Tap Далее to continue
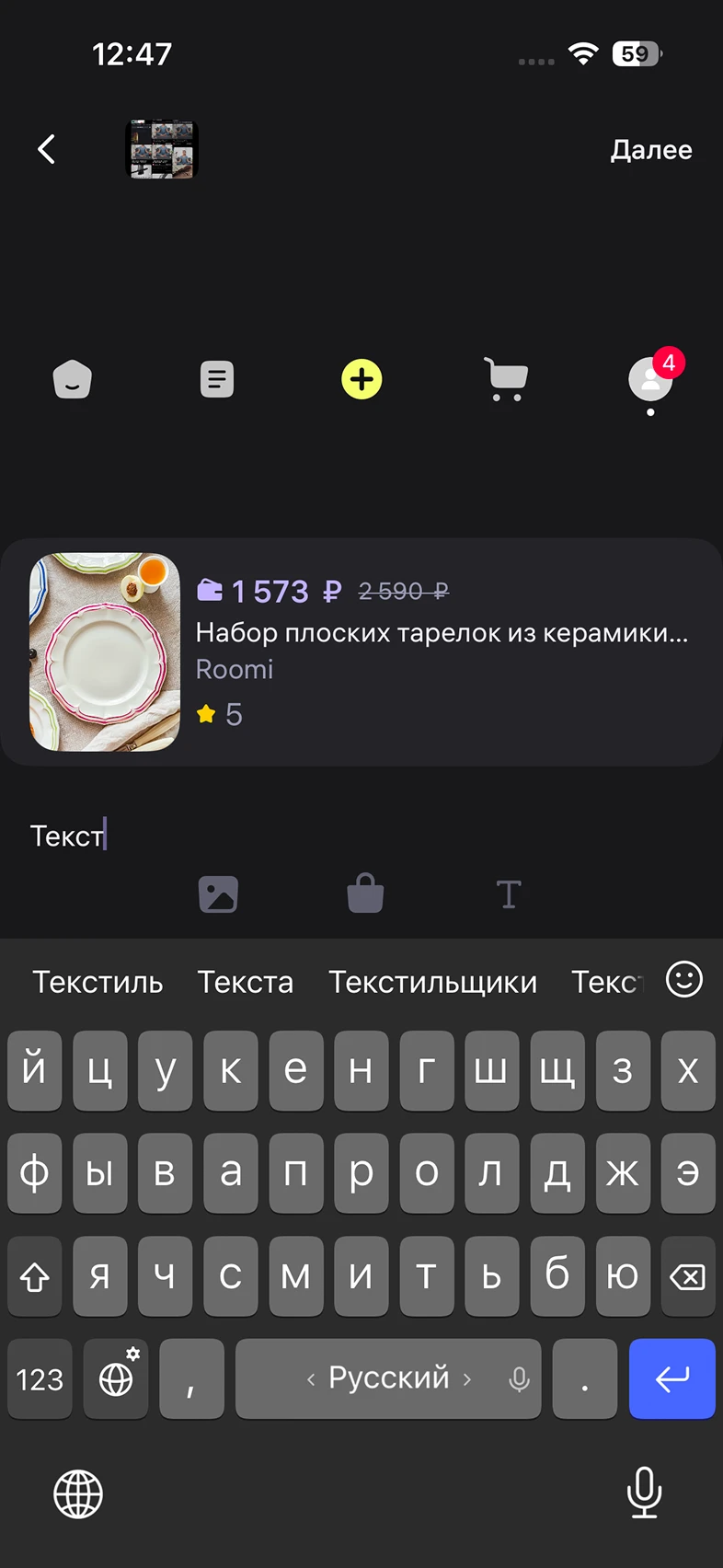 point(650,150)
